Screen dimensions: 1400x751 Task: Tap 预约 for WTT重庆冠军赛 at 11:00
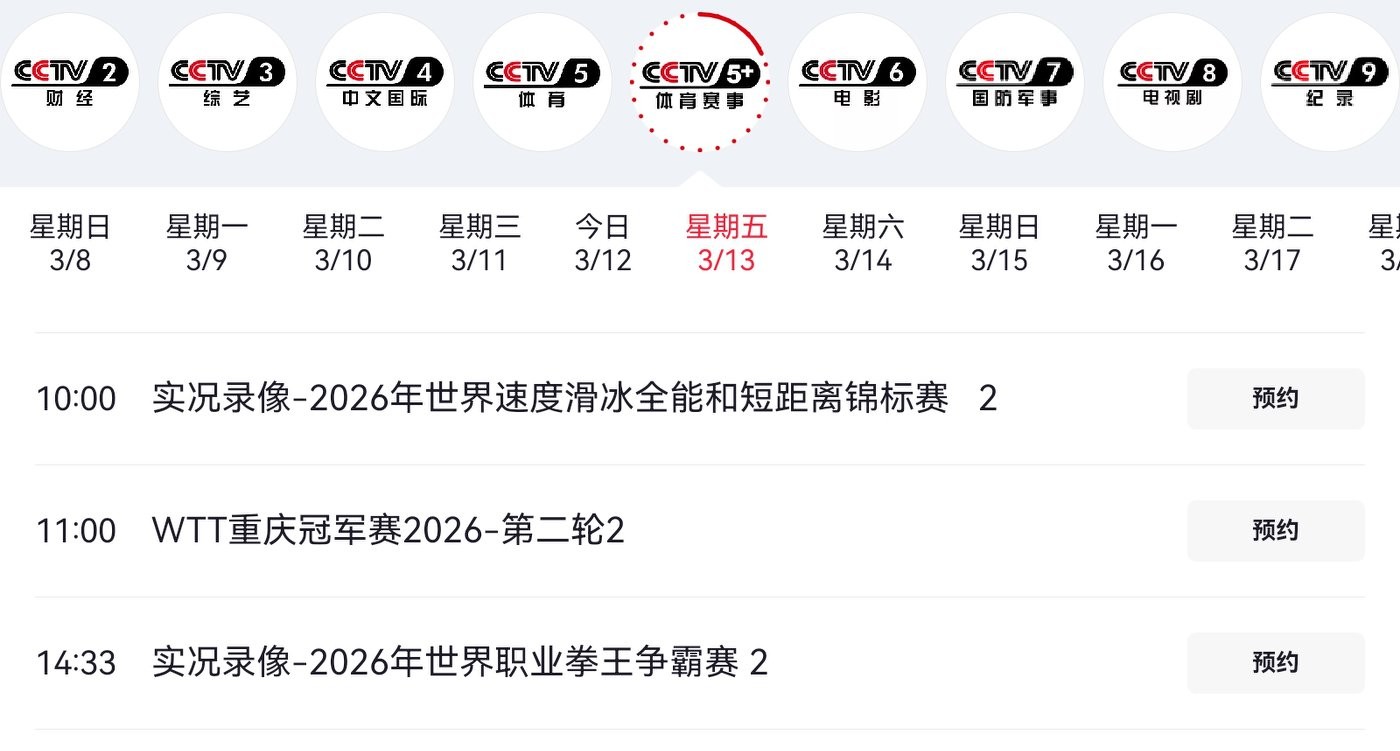point(1275,530)
